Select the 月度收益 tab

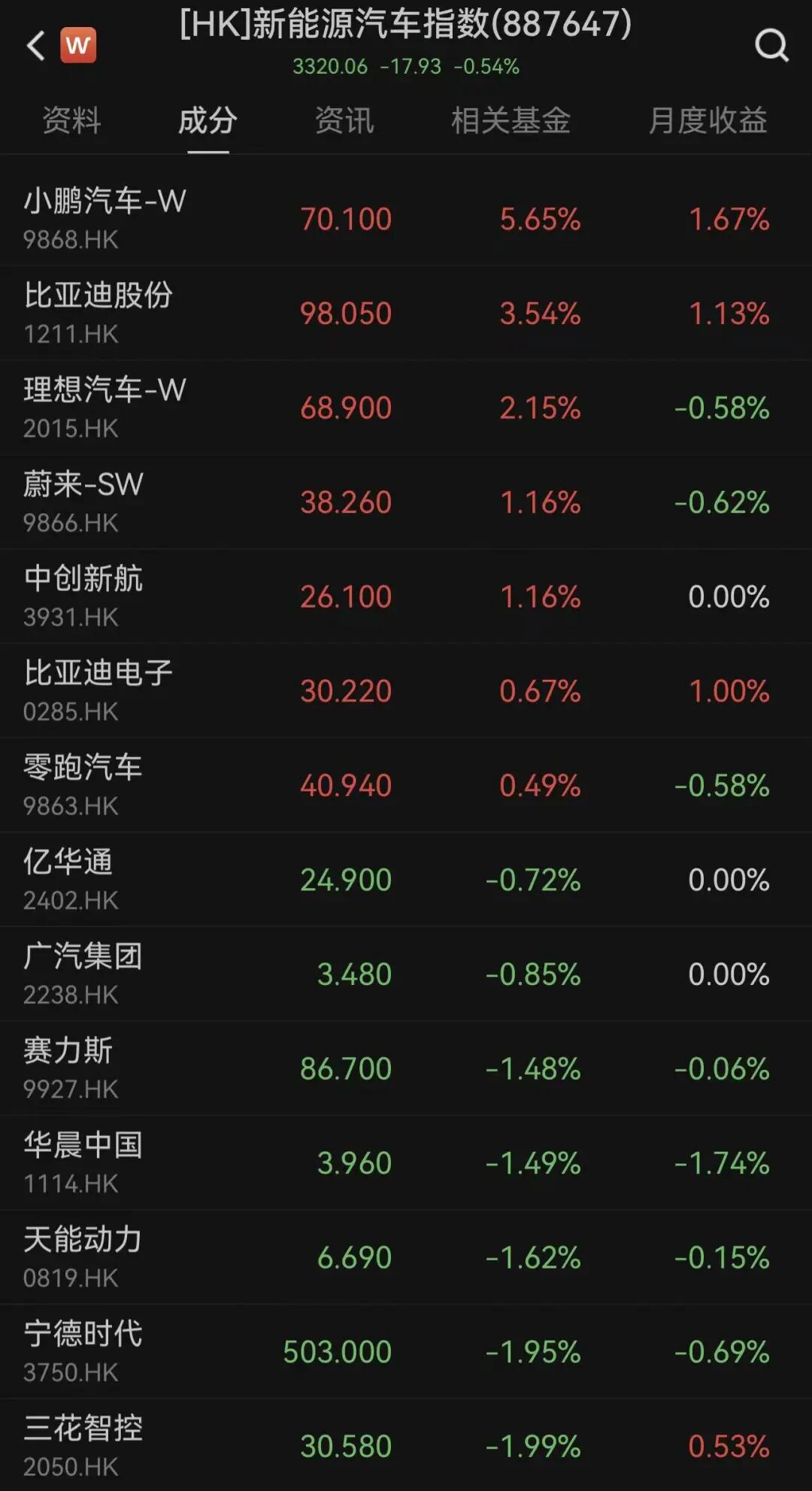[707, 120]
